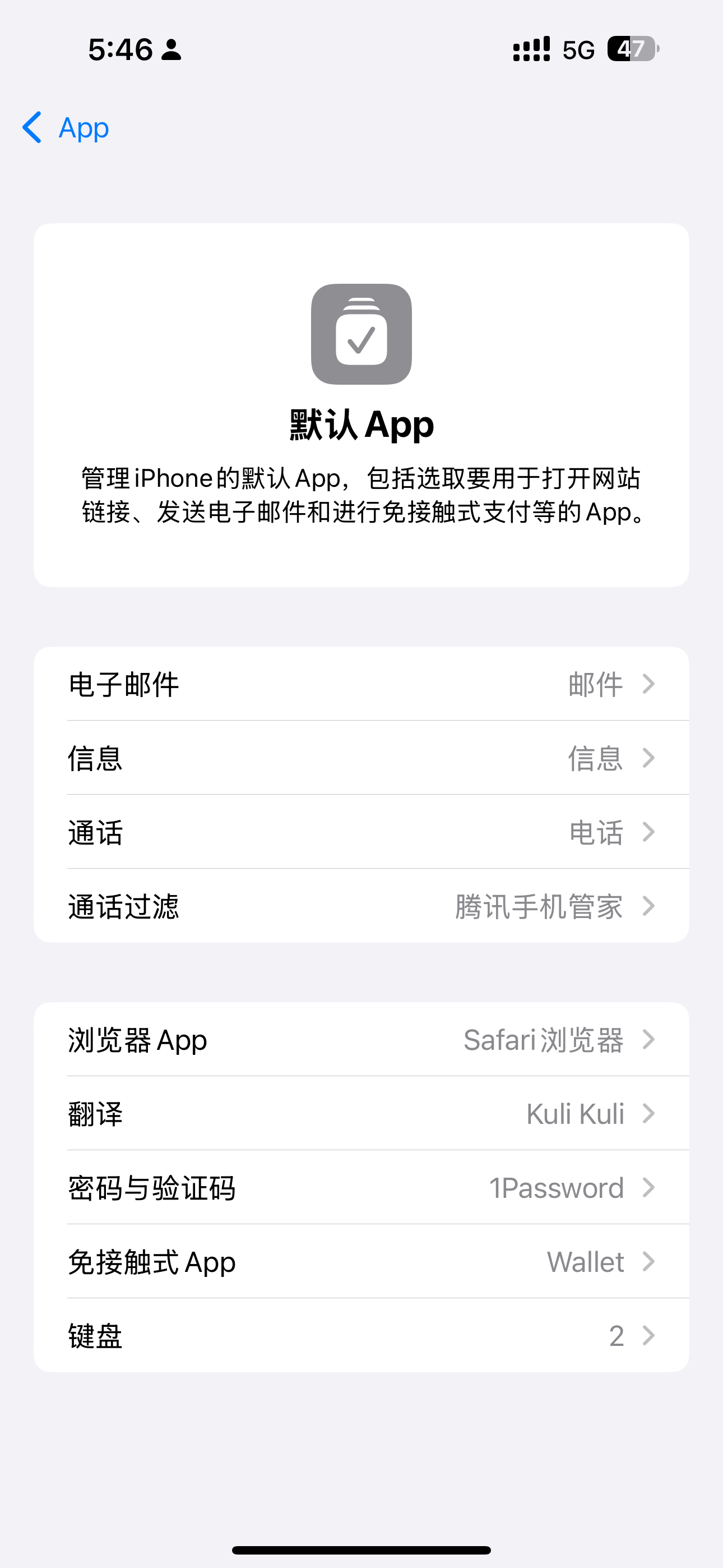Open the 翻译 default app setting
This screenshot has width=723, height=1568.
pyautogui.click(x=361, y=1114)
